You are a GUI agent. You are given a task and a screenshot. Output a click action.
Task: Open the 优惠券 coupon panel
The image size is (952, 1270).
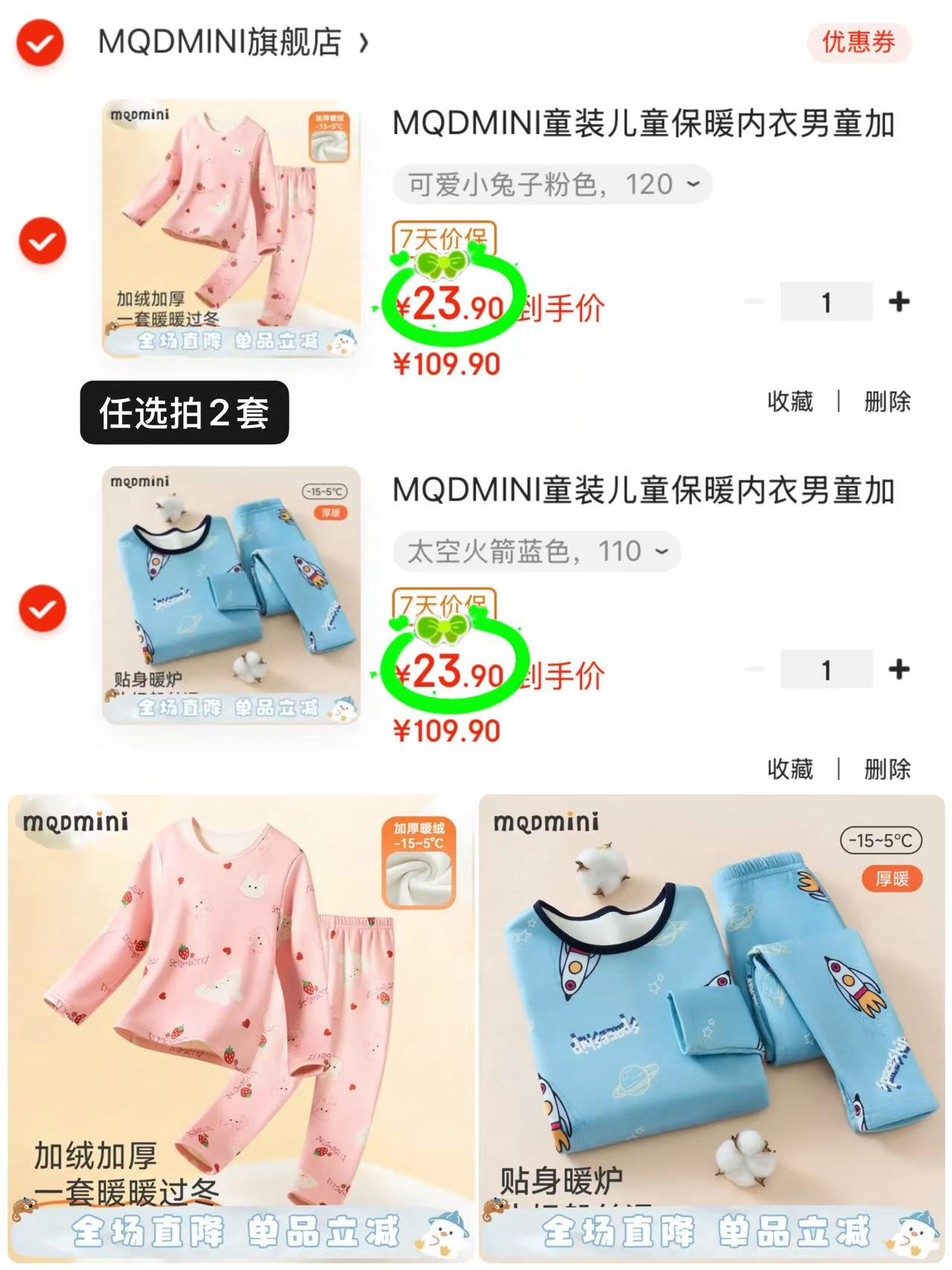860,43
